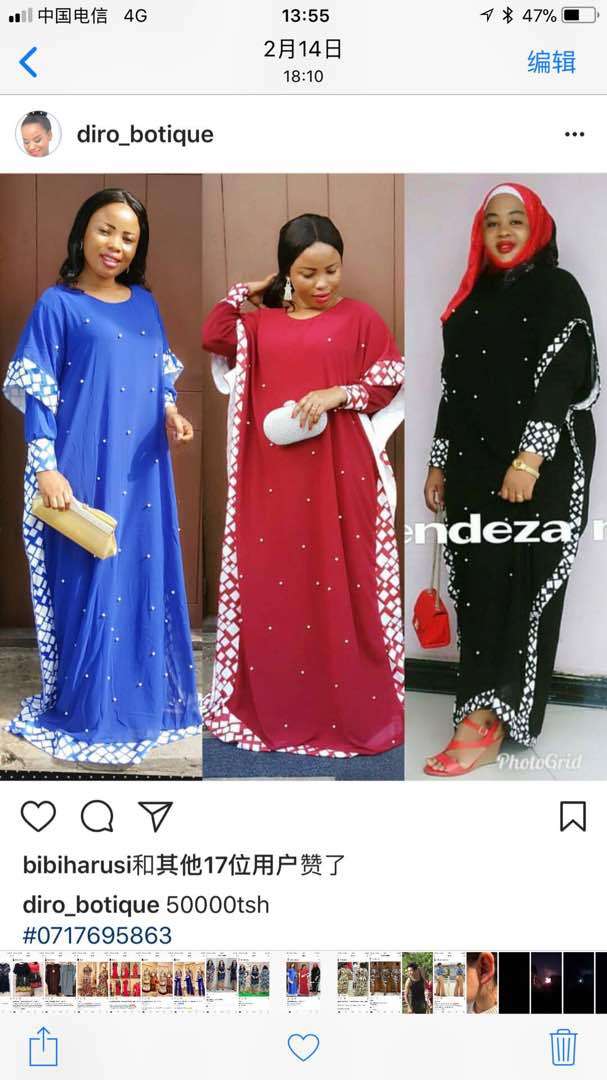The height and width of the screenshot is (1080, 607).
Task: Open the share sheet for this photo
Action: [x=43, y=1047]
